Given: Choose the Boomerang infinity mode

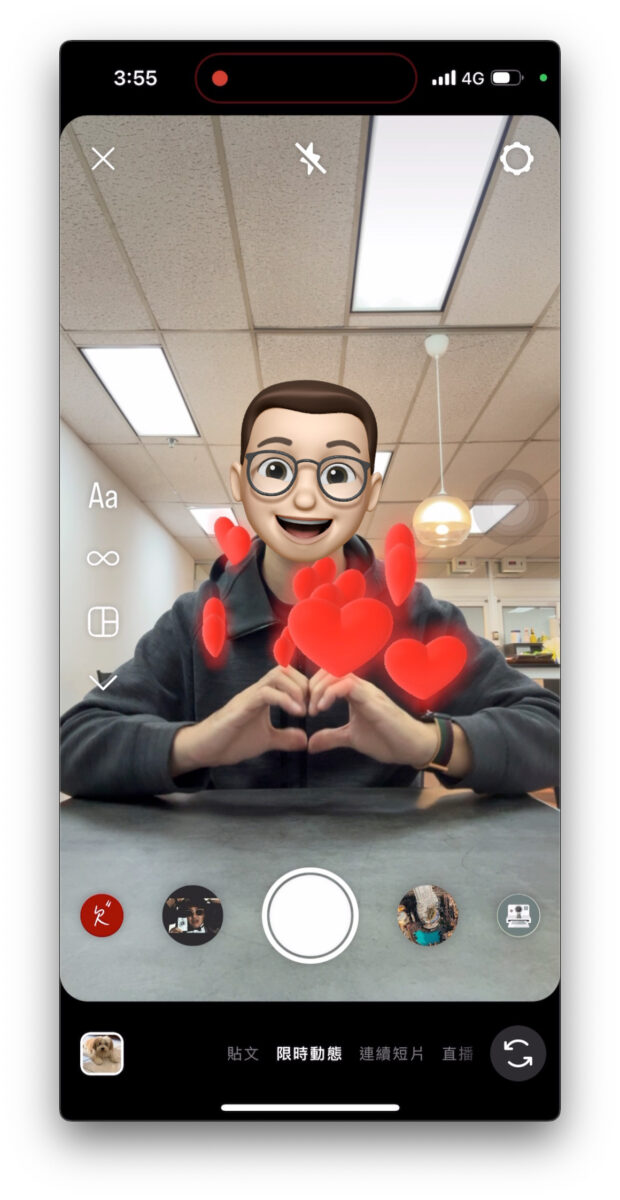Looking at the screenshot, I should click(x=103, y=558).
